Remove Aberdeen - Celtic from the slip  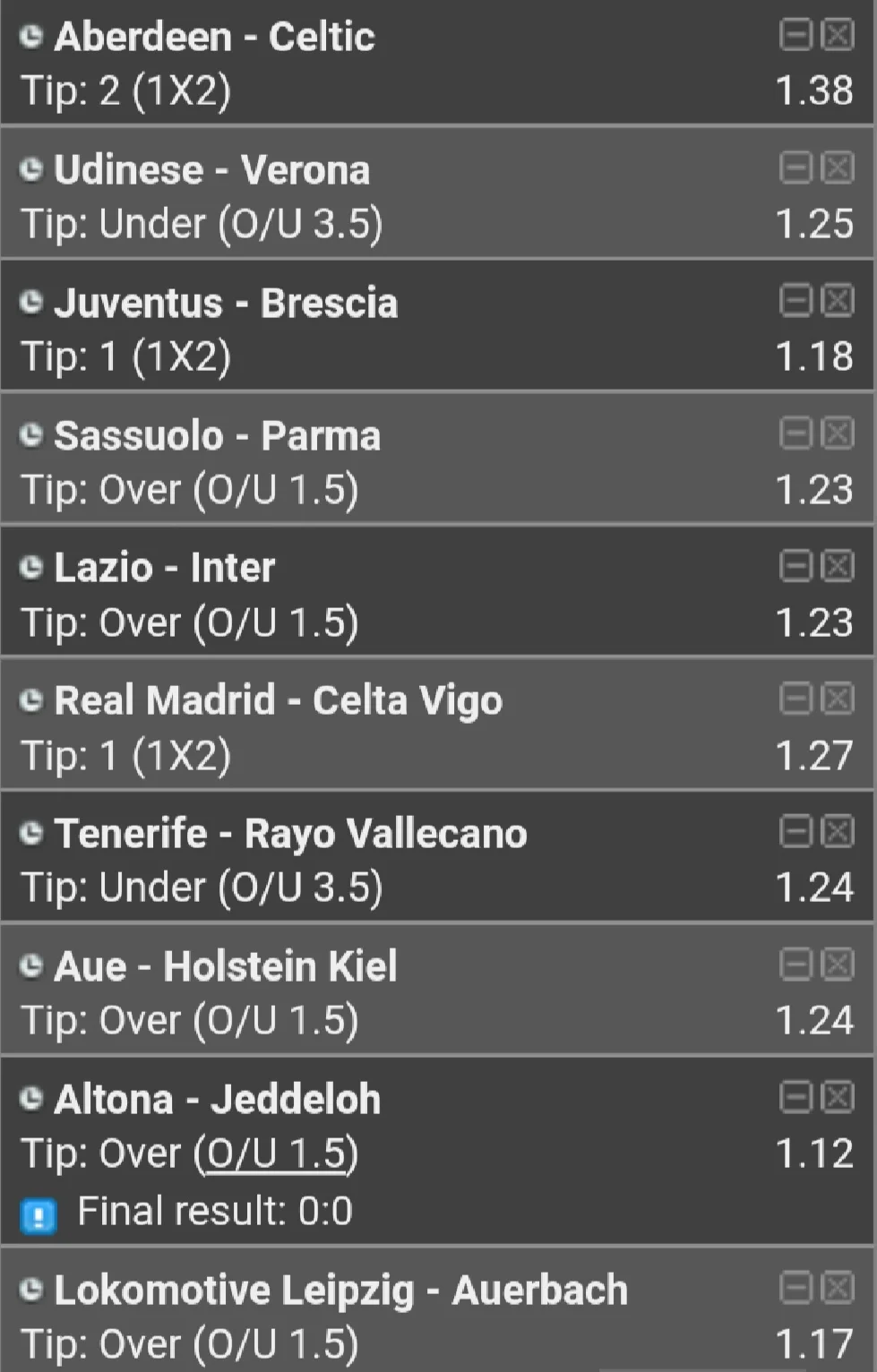tap(838, 35)
